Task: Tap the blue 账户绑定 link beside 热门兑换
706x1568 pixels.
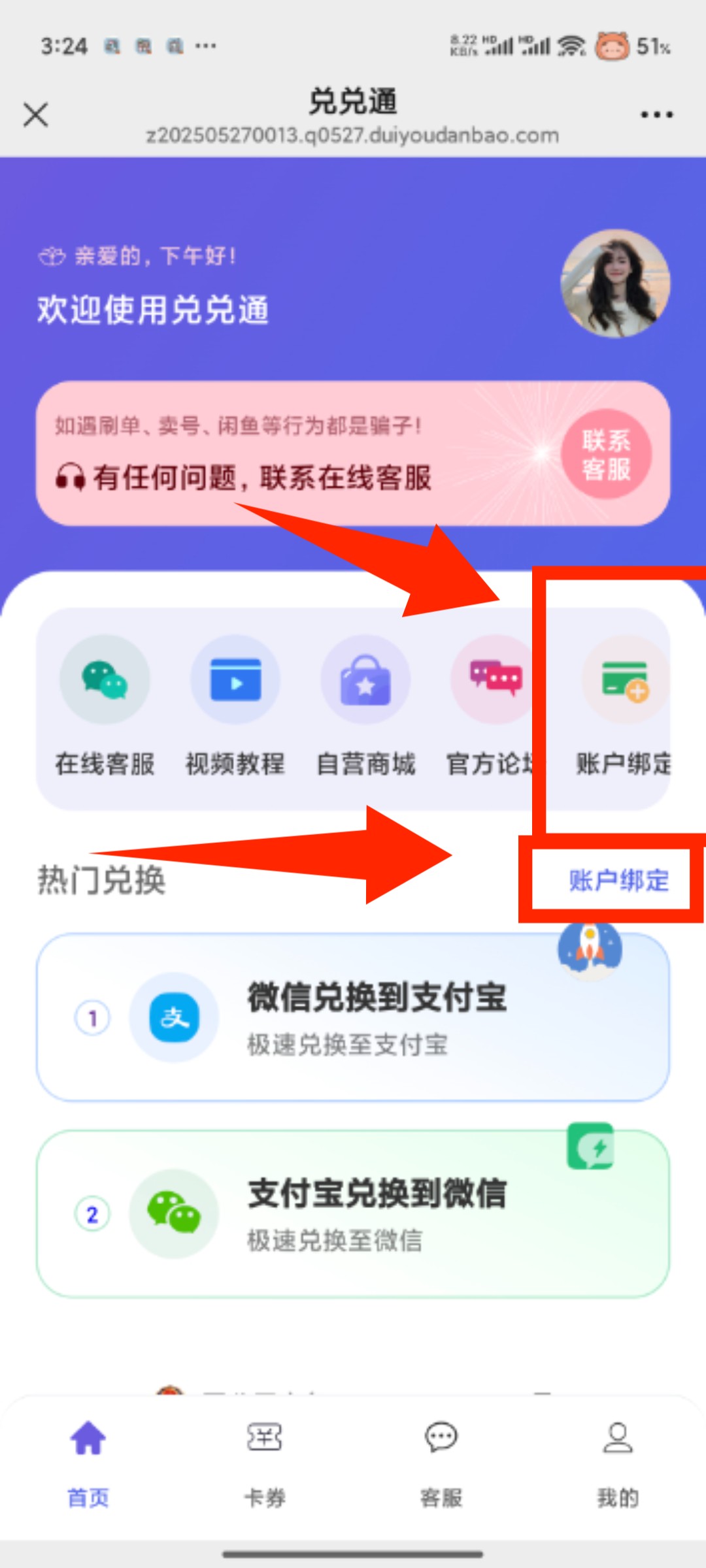Action: point(618,880)
